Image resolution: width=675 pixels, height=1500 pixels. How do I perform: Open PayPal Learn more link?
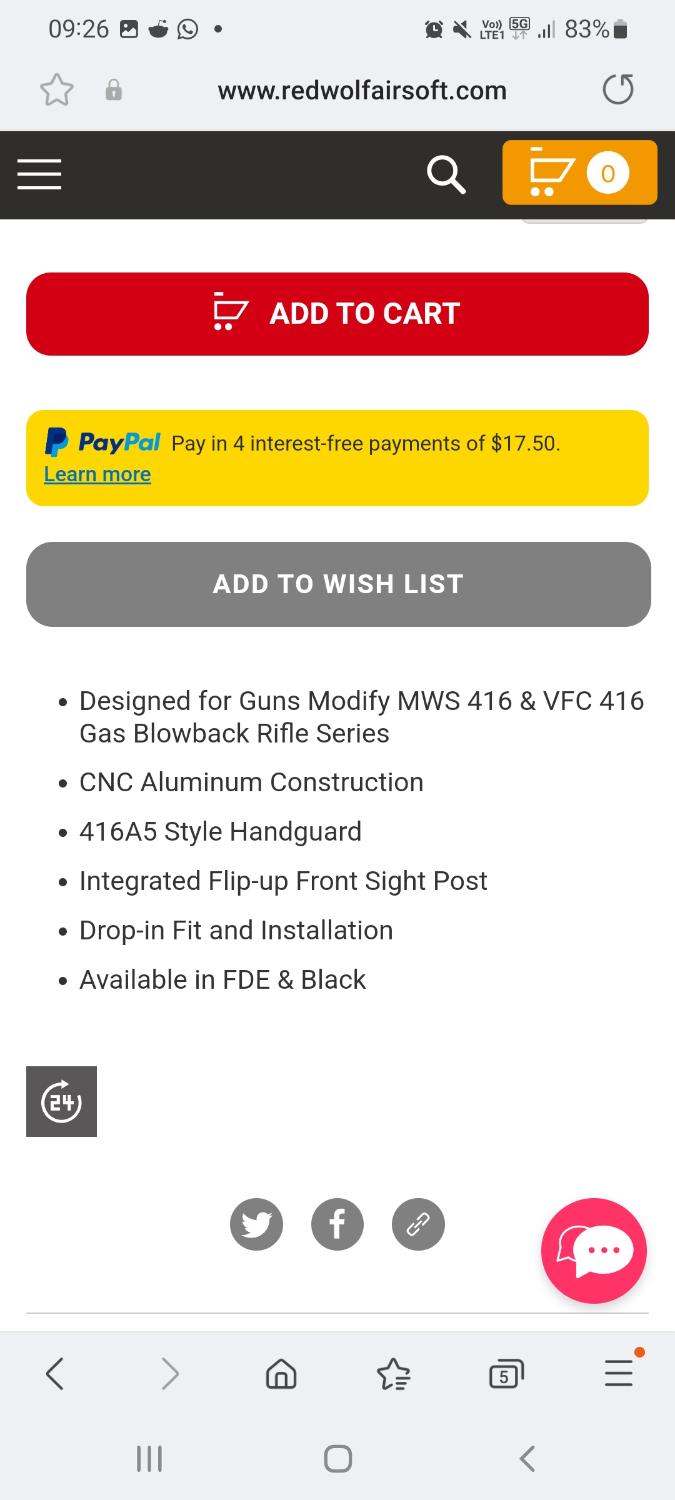pyautogui.click(x=97, y=474)
